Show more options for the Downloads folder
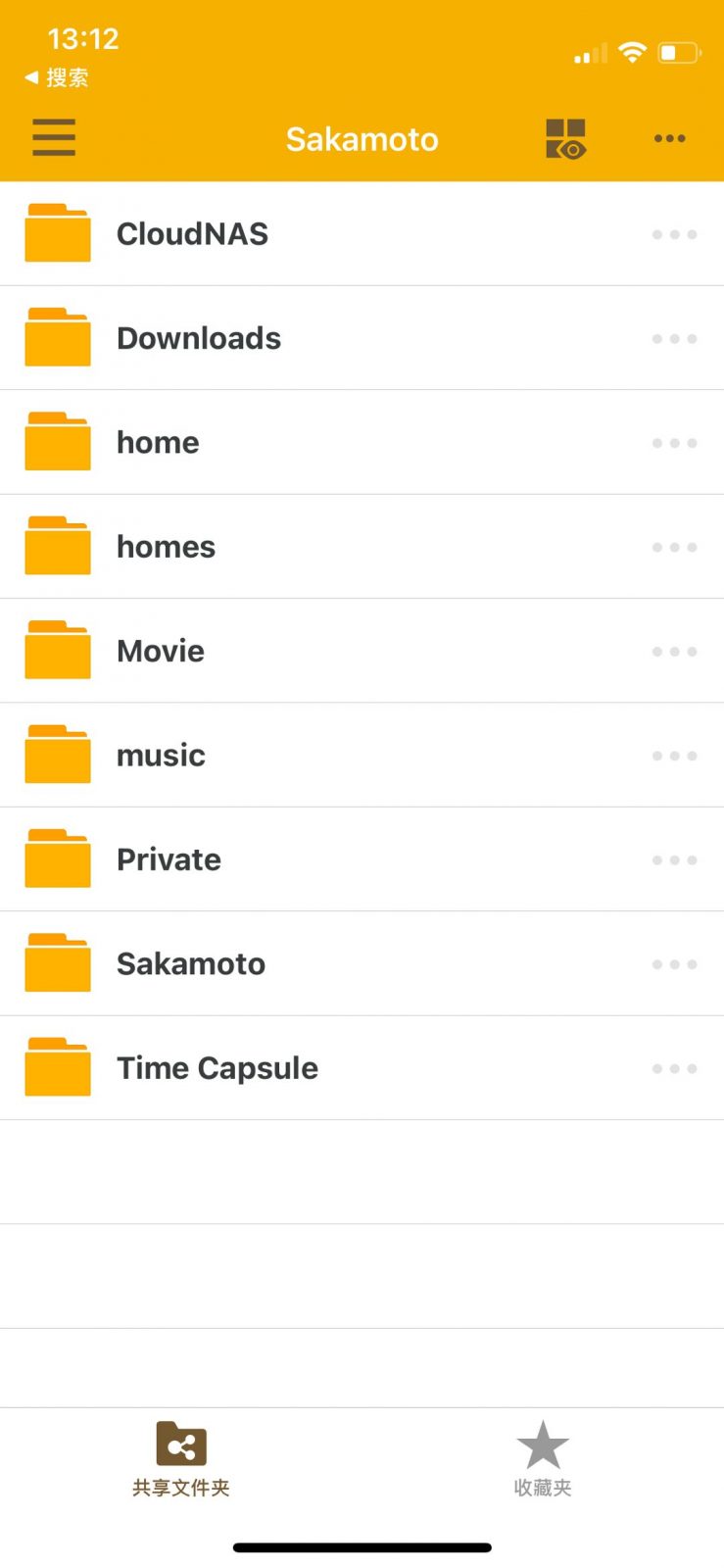Image resolution: width=724 pixels, height=1568 pixels. pos(675,338)
